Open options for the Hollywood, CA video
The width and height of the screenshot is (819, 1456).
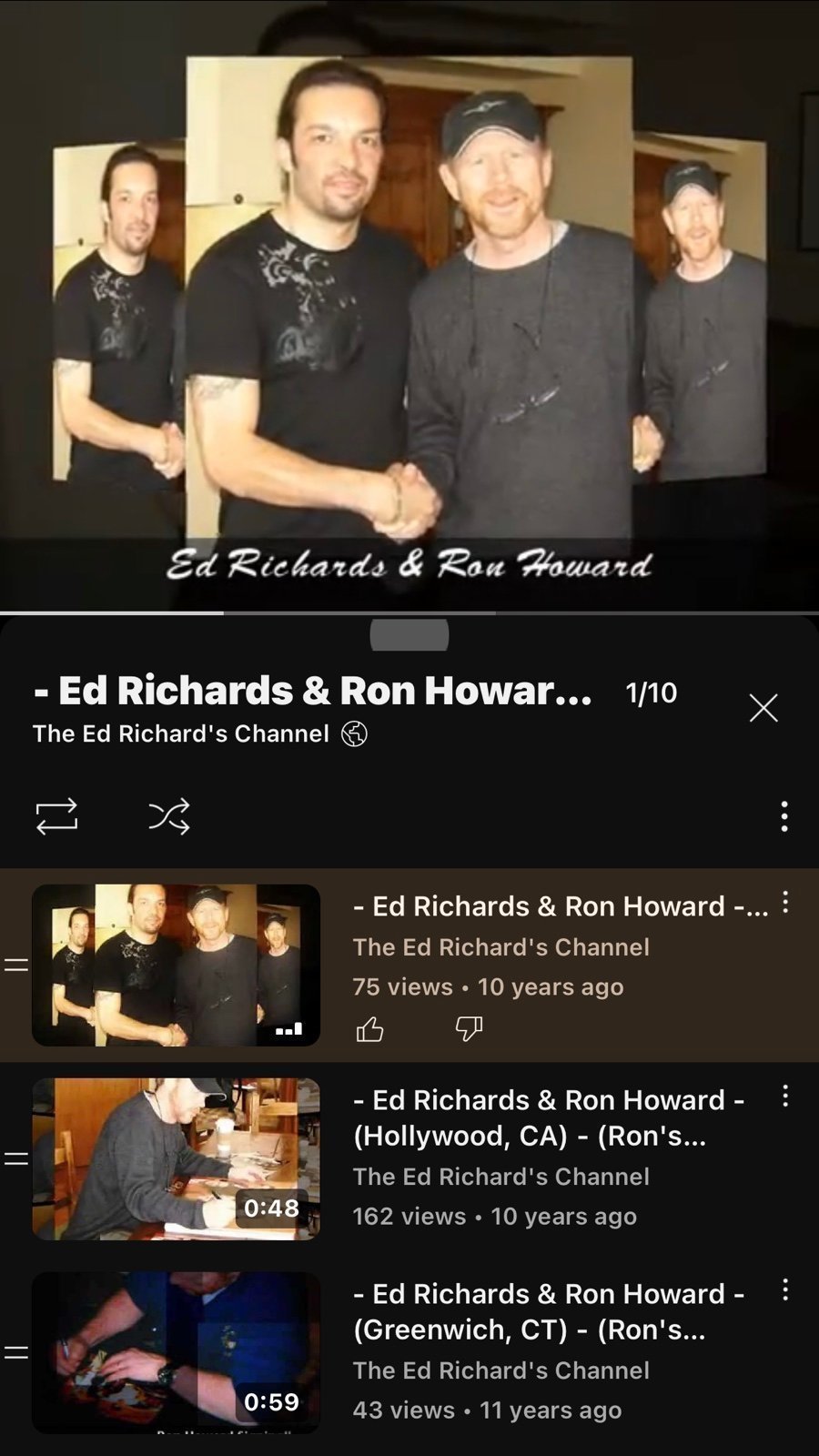(x=785, y=1096)
